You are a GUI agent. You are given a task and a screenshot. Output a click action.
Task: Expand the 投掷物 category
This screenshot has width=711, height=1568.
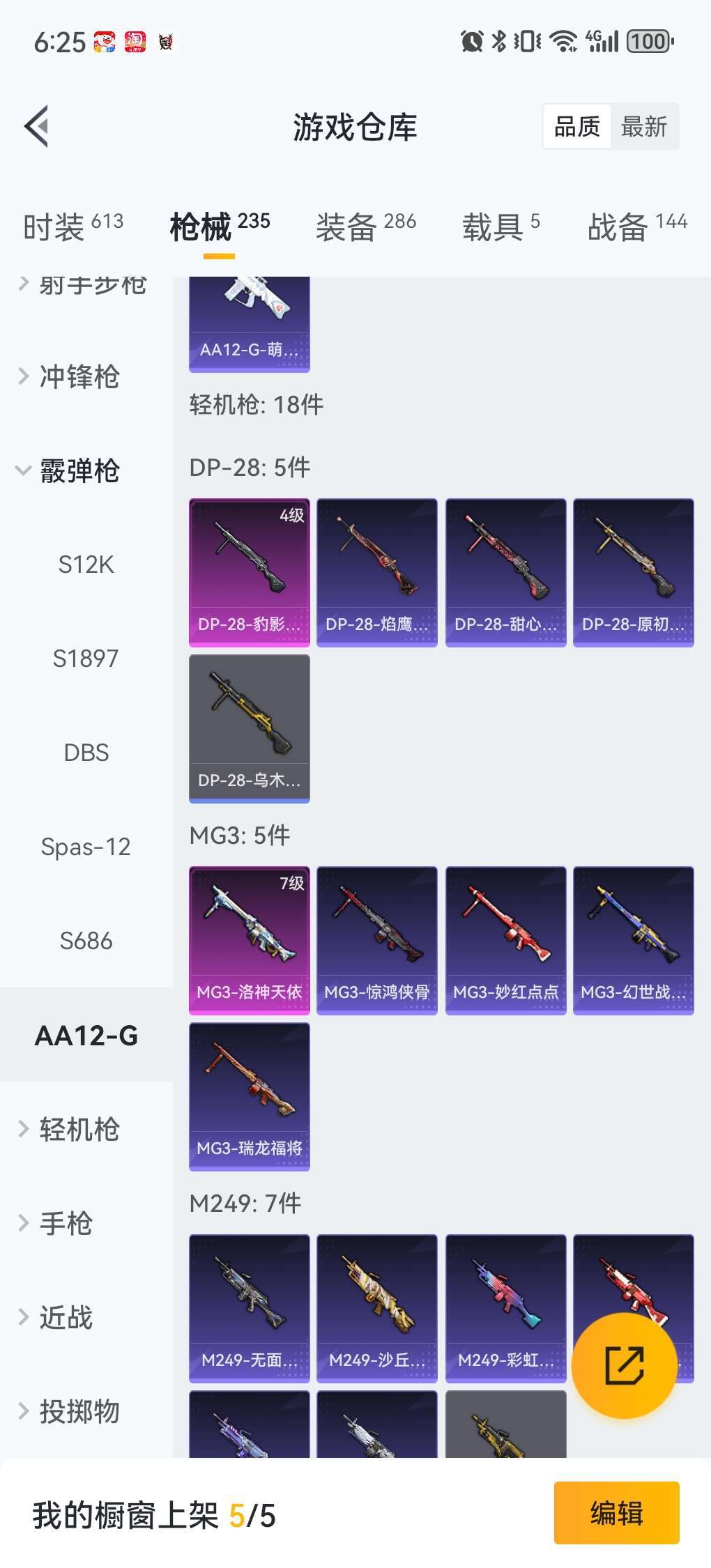pos(79,1411)
